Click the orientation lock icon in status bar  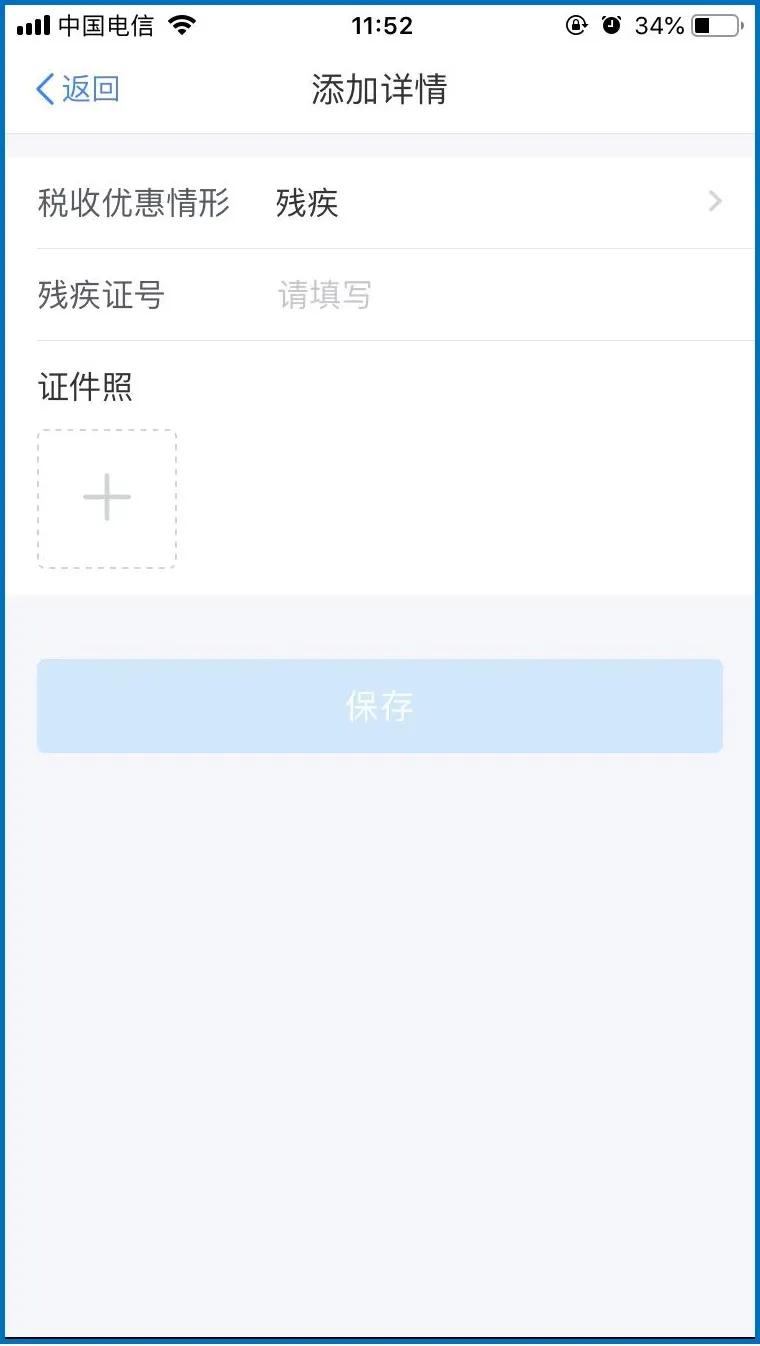[x=577, y=25]
